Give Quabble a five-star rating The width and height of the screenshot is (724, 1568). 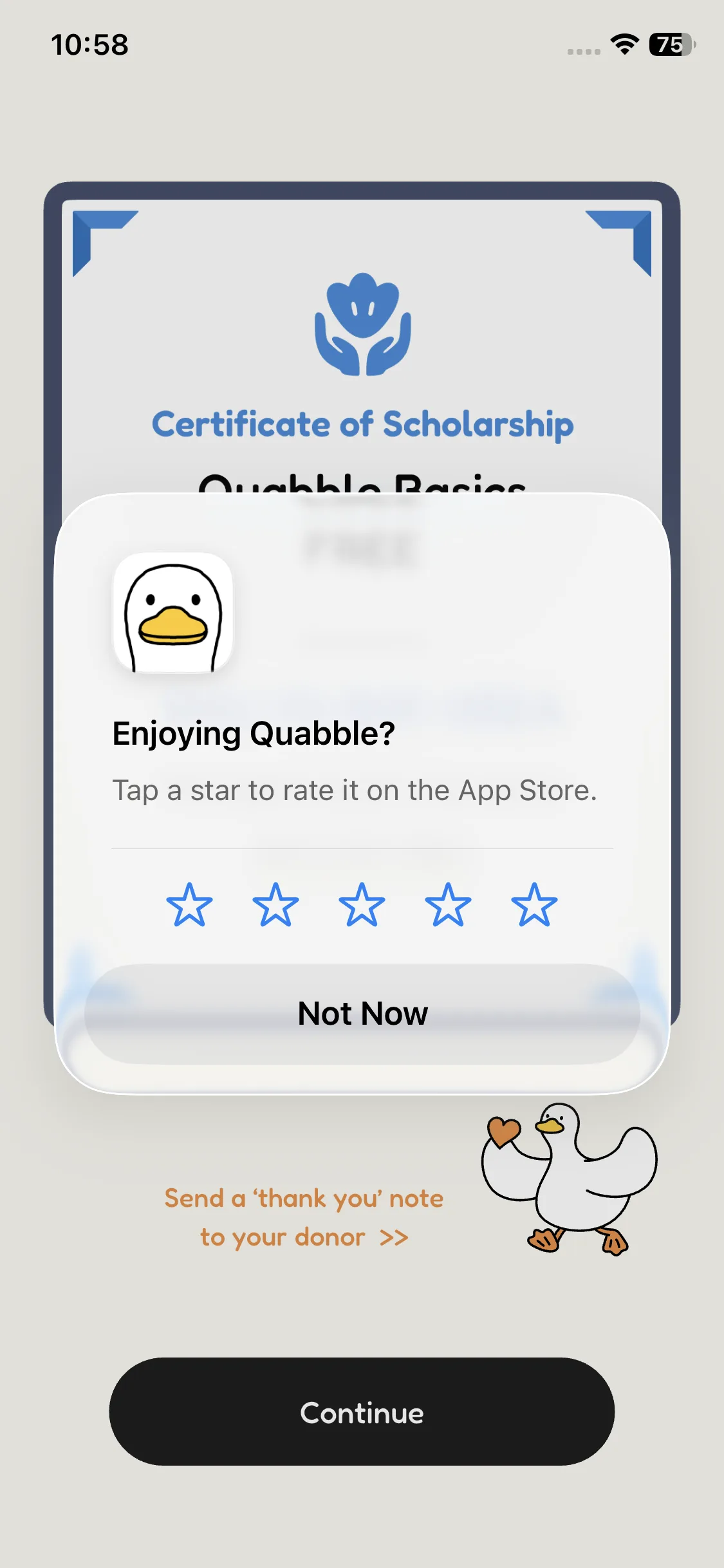(x=534, y=905)
